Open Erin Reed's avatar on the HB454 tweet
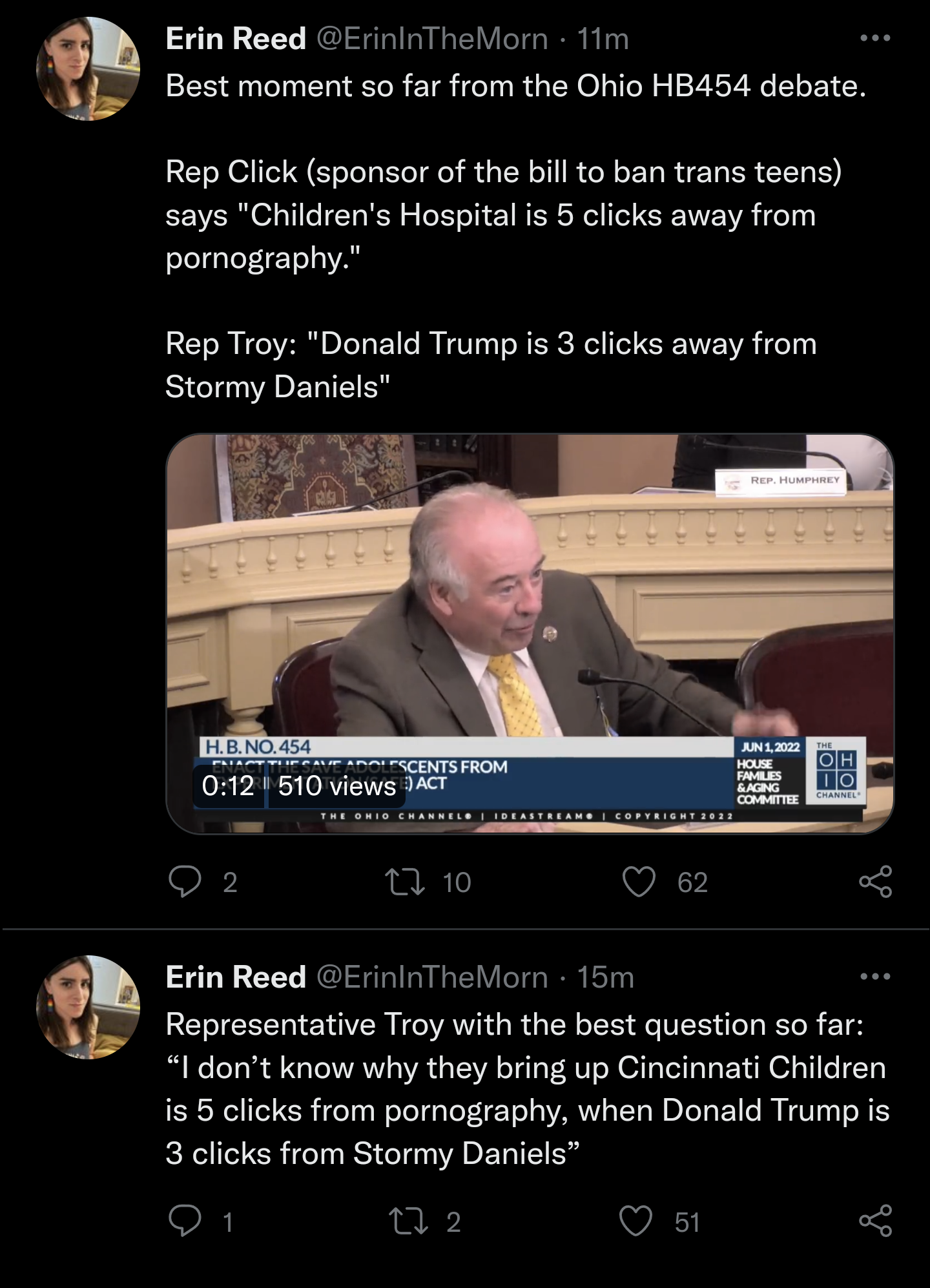 [x=88, y=69]
